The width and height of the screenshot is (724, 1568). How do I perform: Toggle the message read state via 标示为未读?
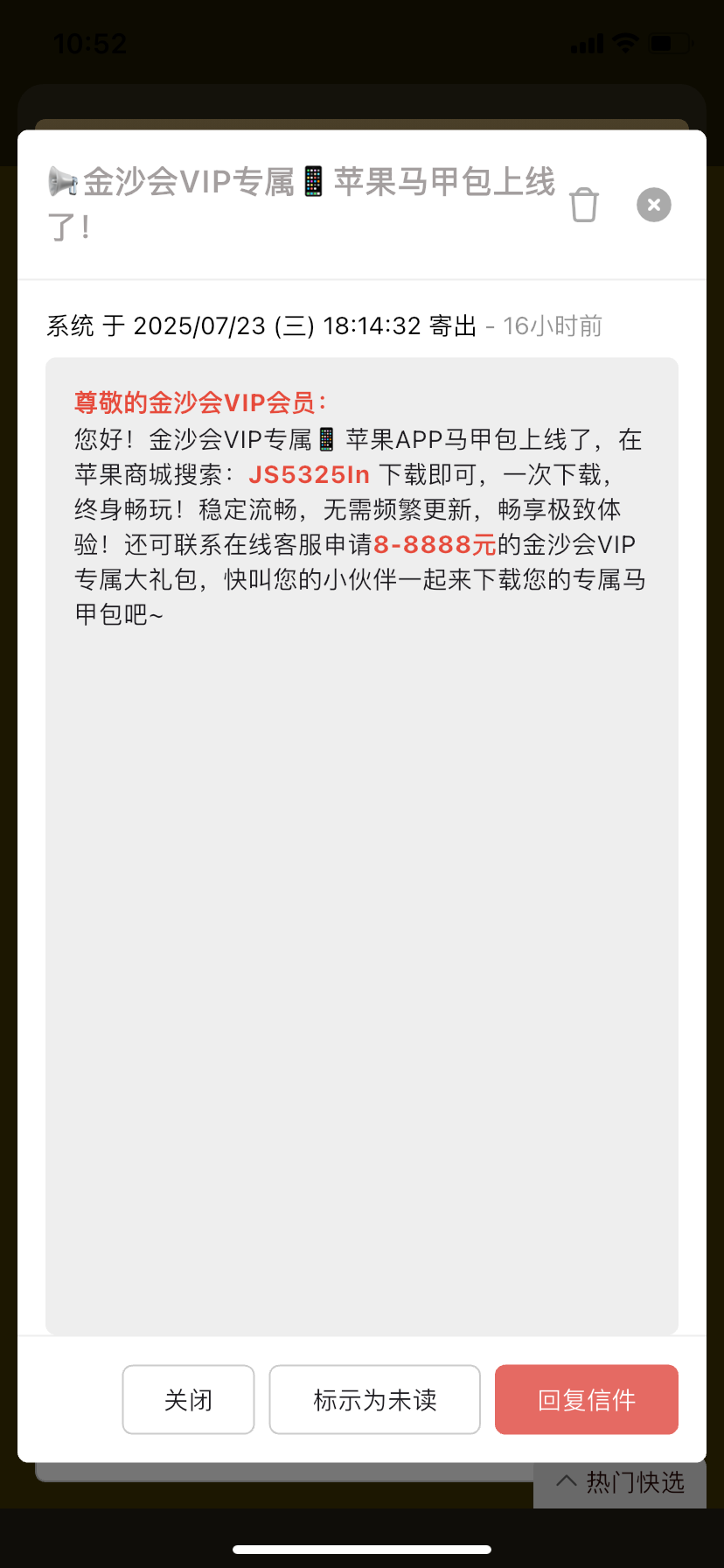tap(374, 1399)
